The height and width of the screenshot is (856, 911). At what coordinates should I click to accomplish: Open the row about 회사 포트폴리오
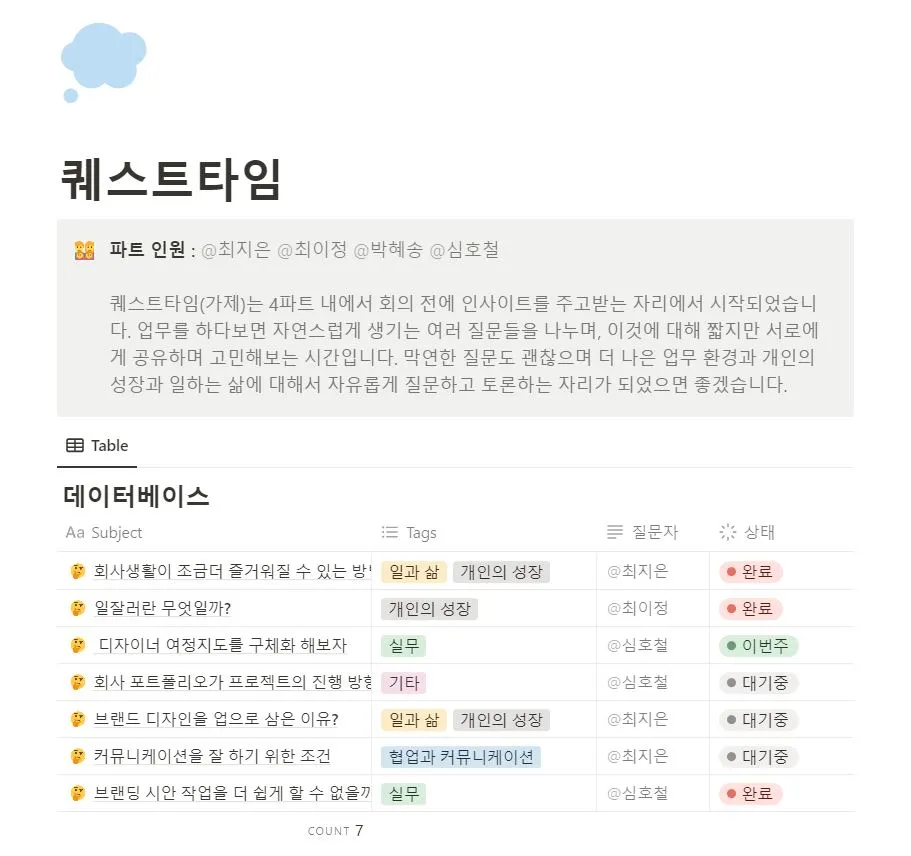[x=232, y=682]
